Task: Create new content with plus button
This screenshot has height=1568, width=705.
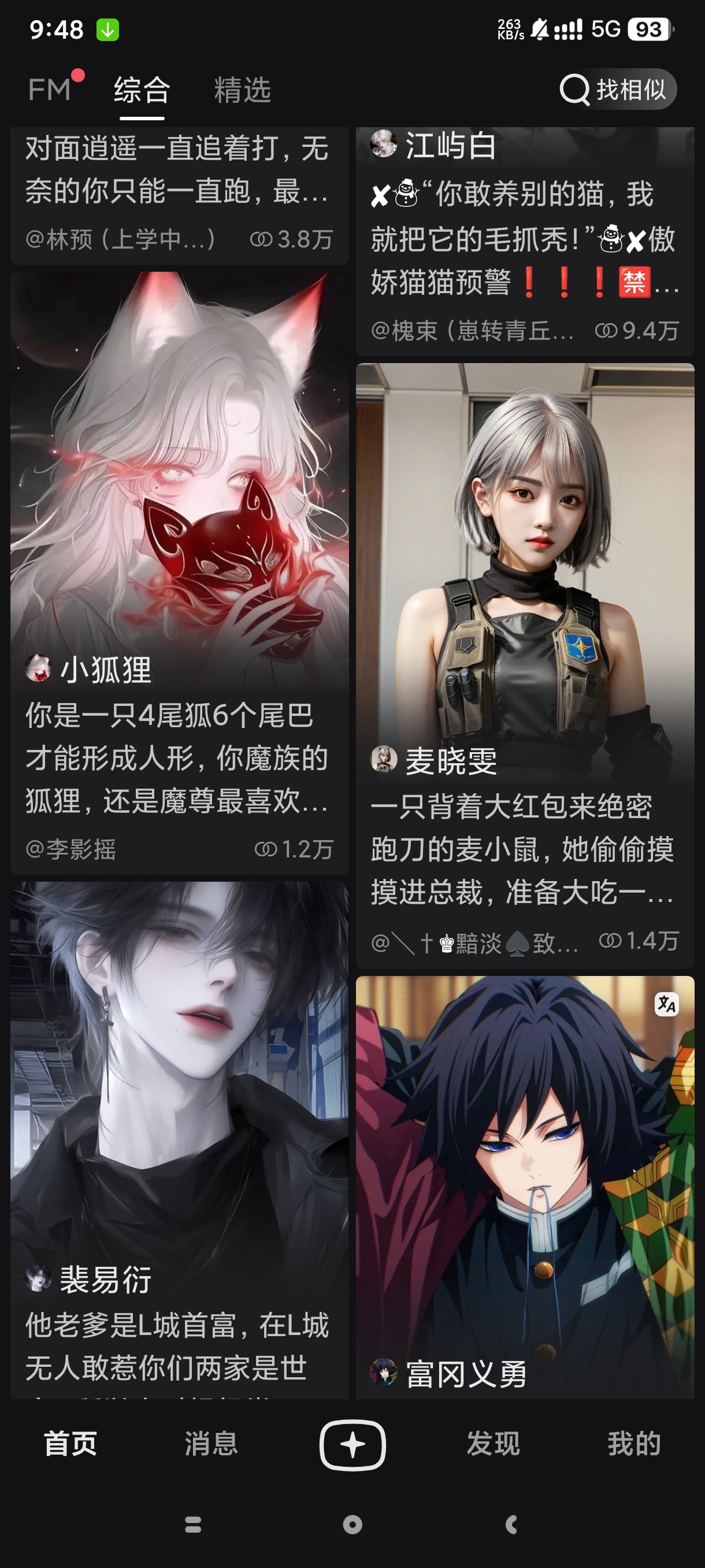Action: coord(352,1444)
